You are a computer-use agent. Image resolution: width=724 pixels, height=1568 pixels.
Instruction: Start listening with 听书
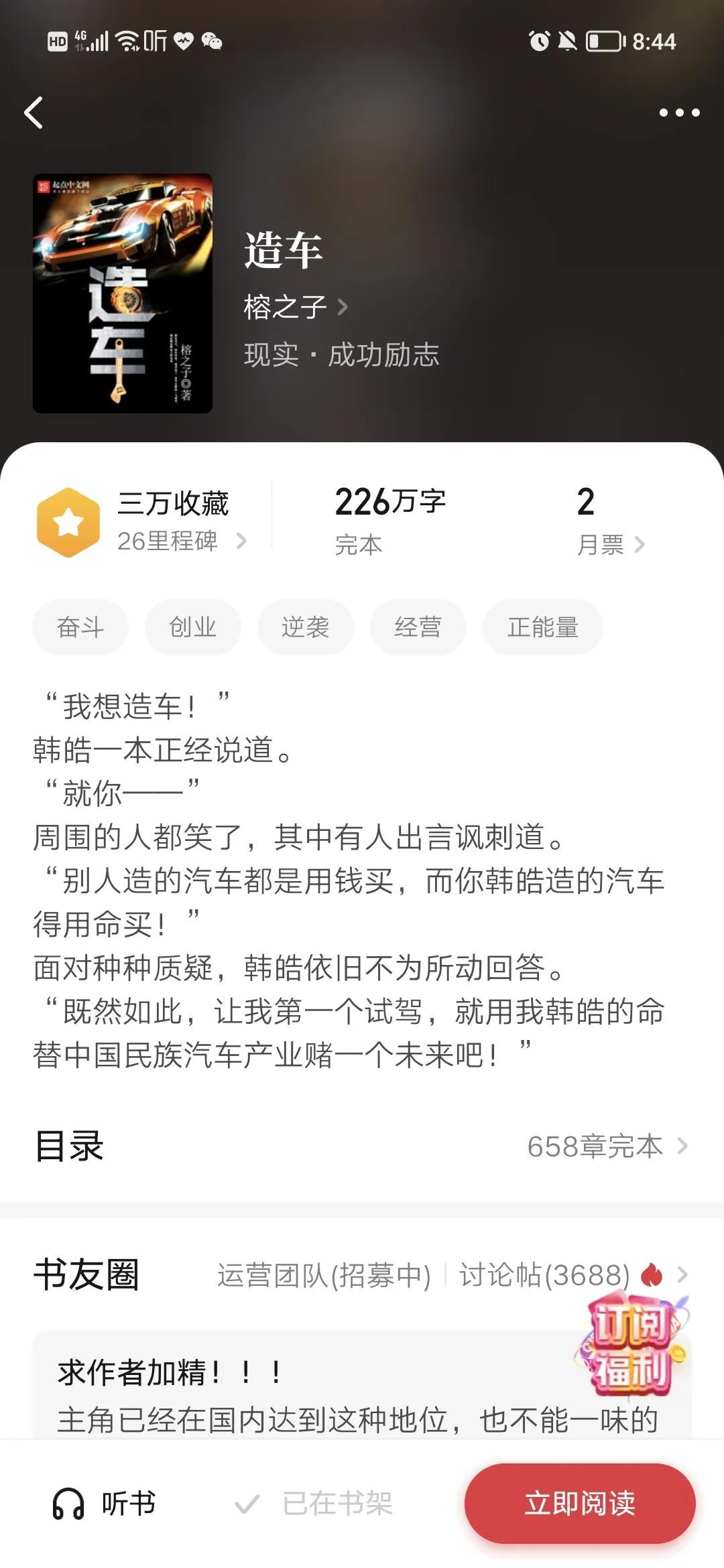(x=105, y=1504)
